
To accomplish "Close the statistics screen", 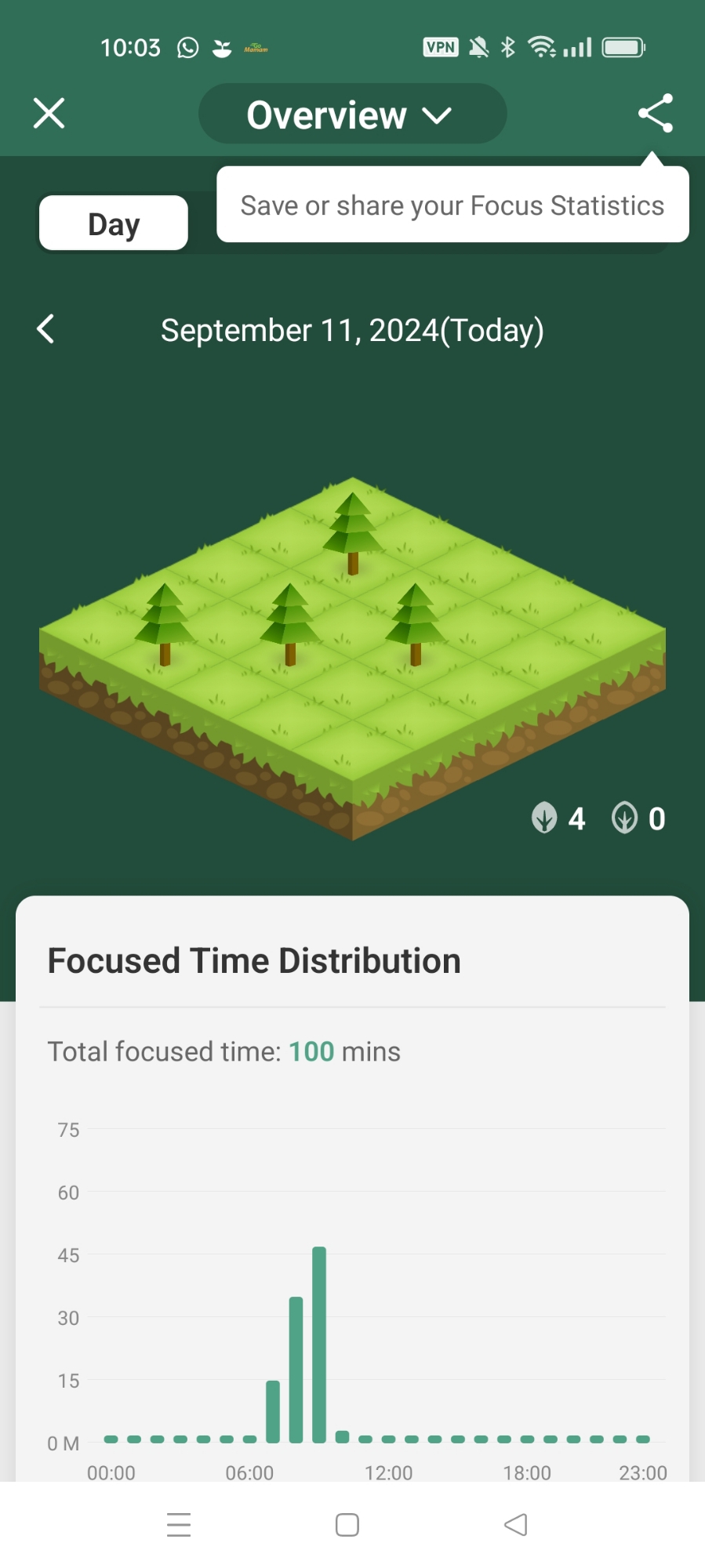I will point(49,114).
